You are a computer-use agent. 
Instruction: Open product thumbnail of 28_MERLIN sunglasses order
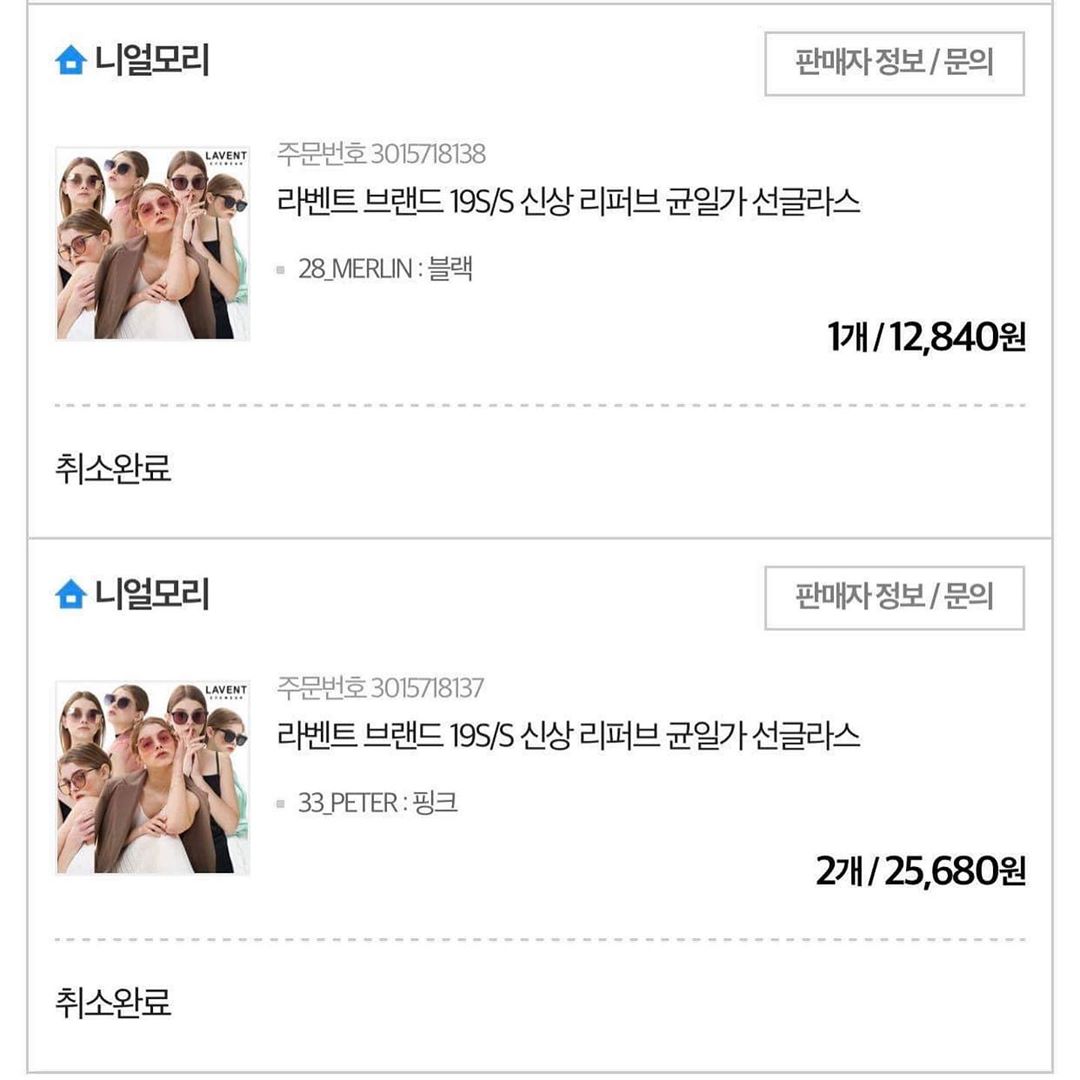(x=152, y=243)
